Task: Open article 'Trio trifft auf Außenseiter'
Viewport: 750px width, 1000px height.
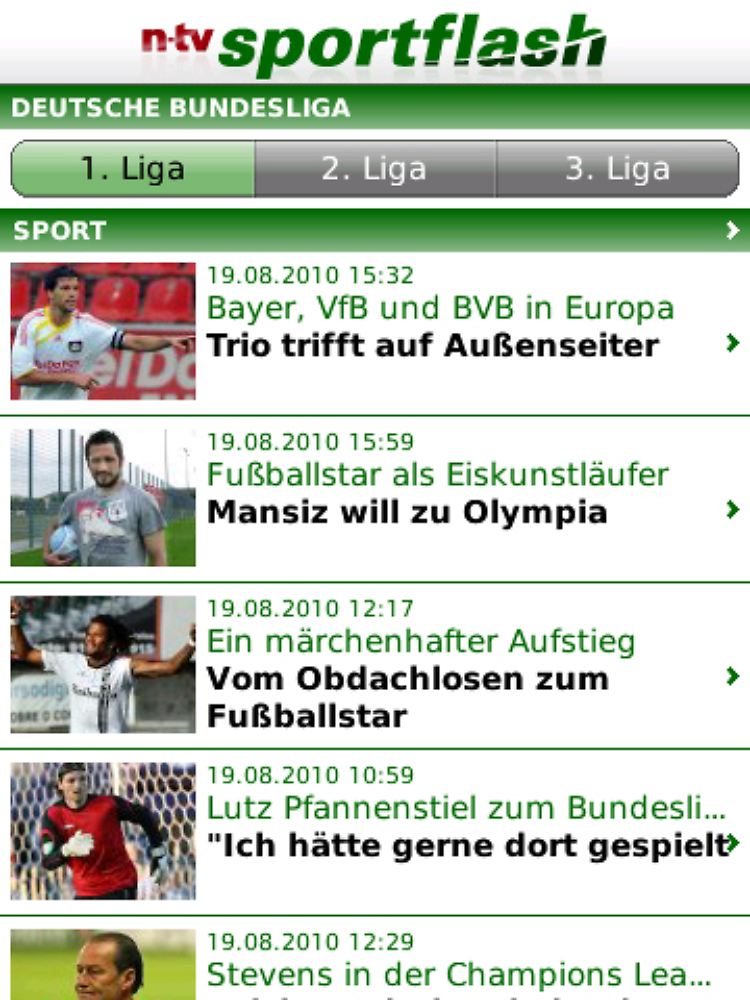Action: (x=432, y=346)
